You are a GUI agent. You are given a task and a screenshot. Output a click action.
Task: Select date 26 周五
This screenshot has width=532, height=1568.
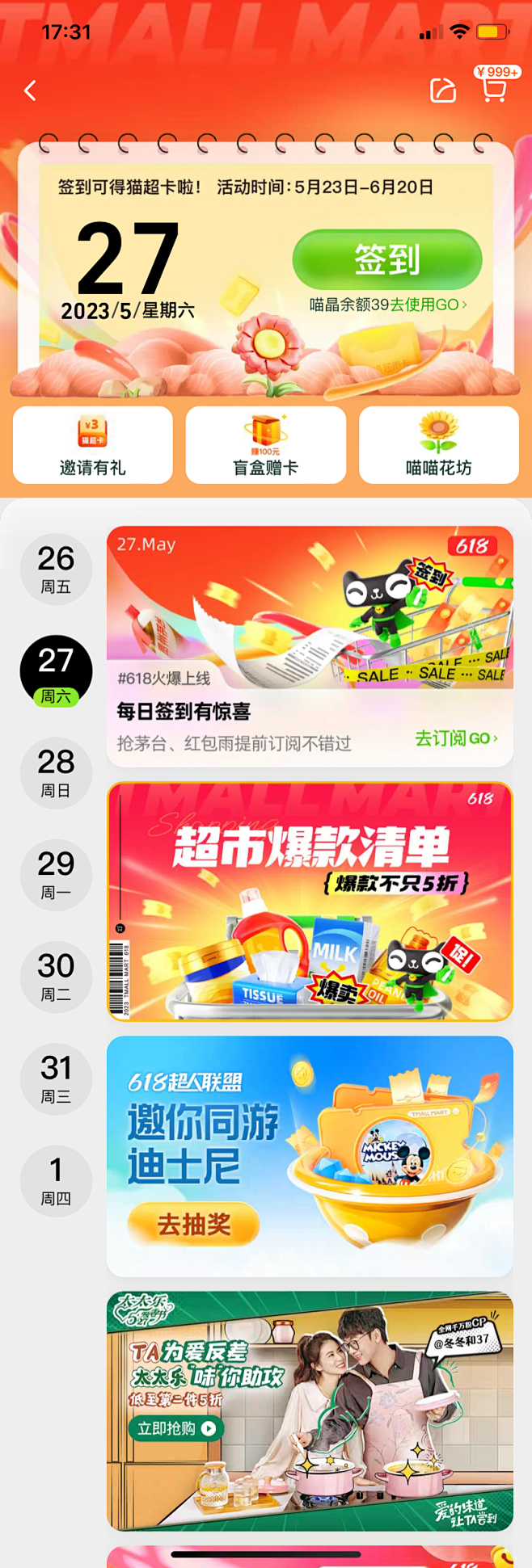point(56,570)
